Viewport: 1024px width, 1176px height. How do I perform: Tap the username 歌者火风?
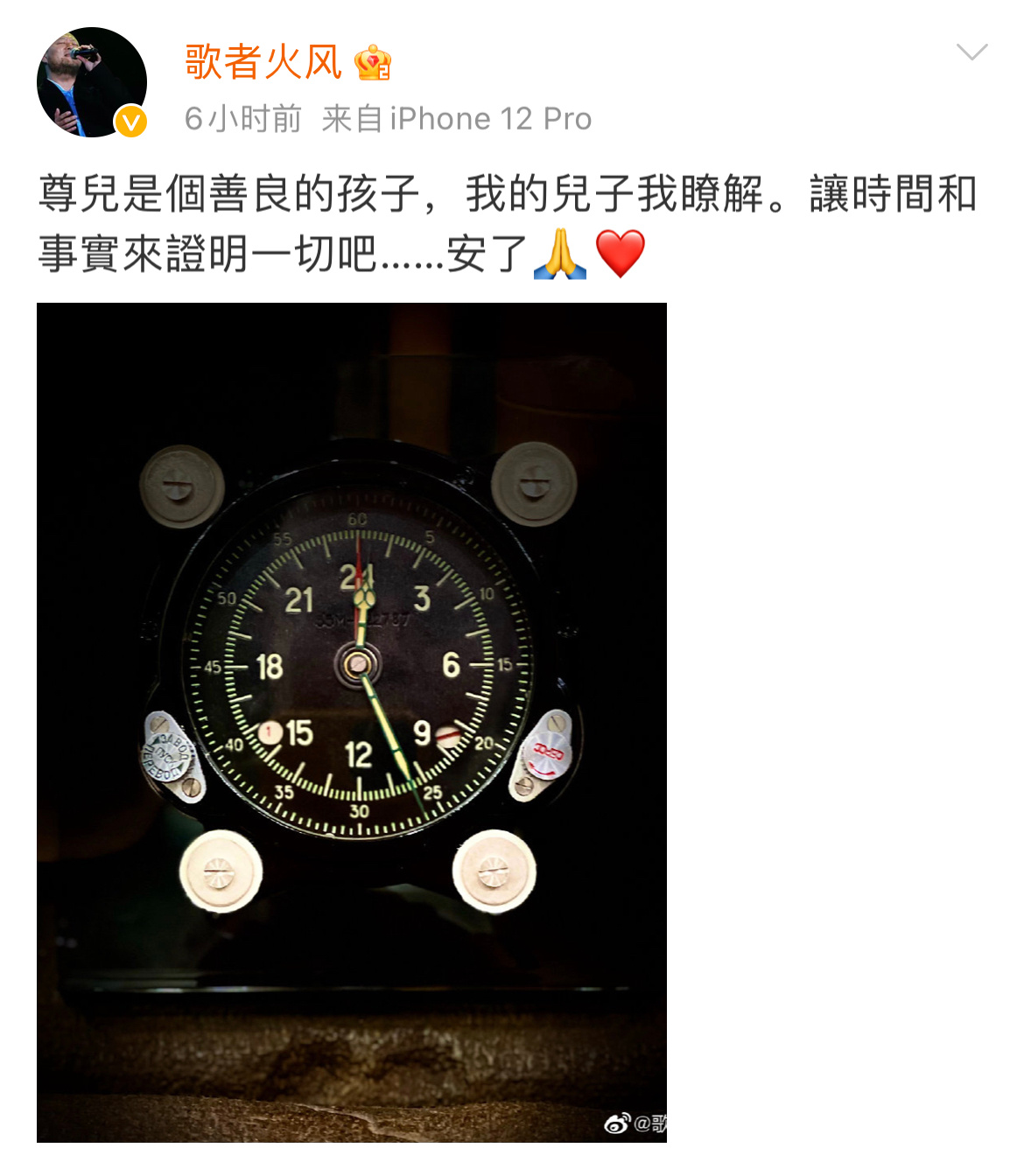[263, 63]
